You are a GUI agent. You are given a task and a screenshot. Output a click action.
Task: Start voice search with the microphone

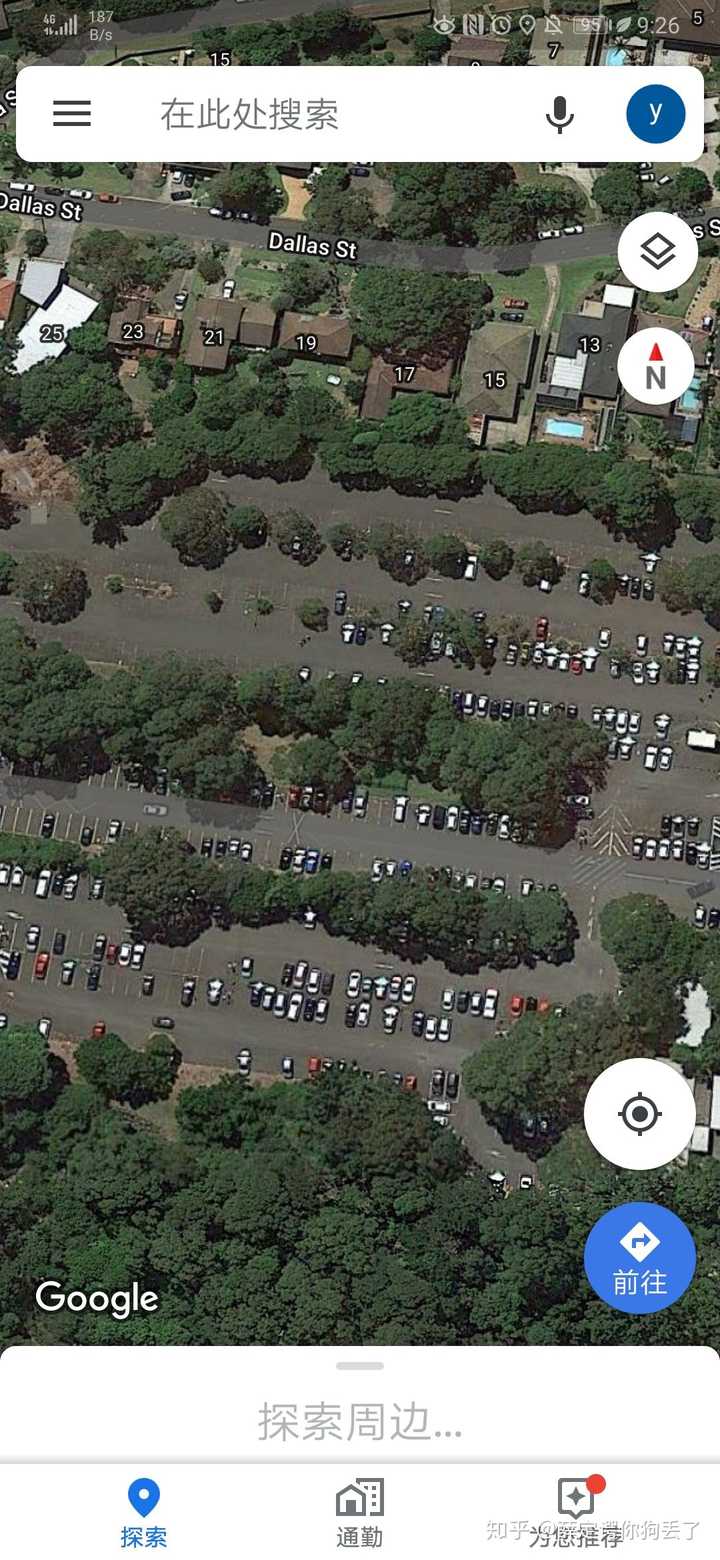coord(560,114)
